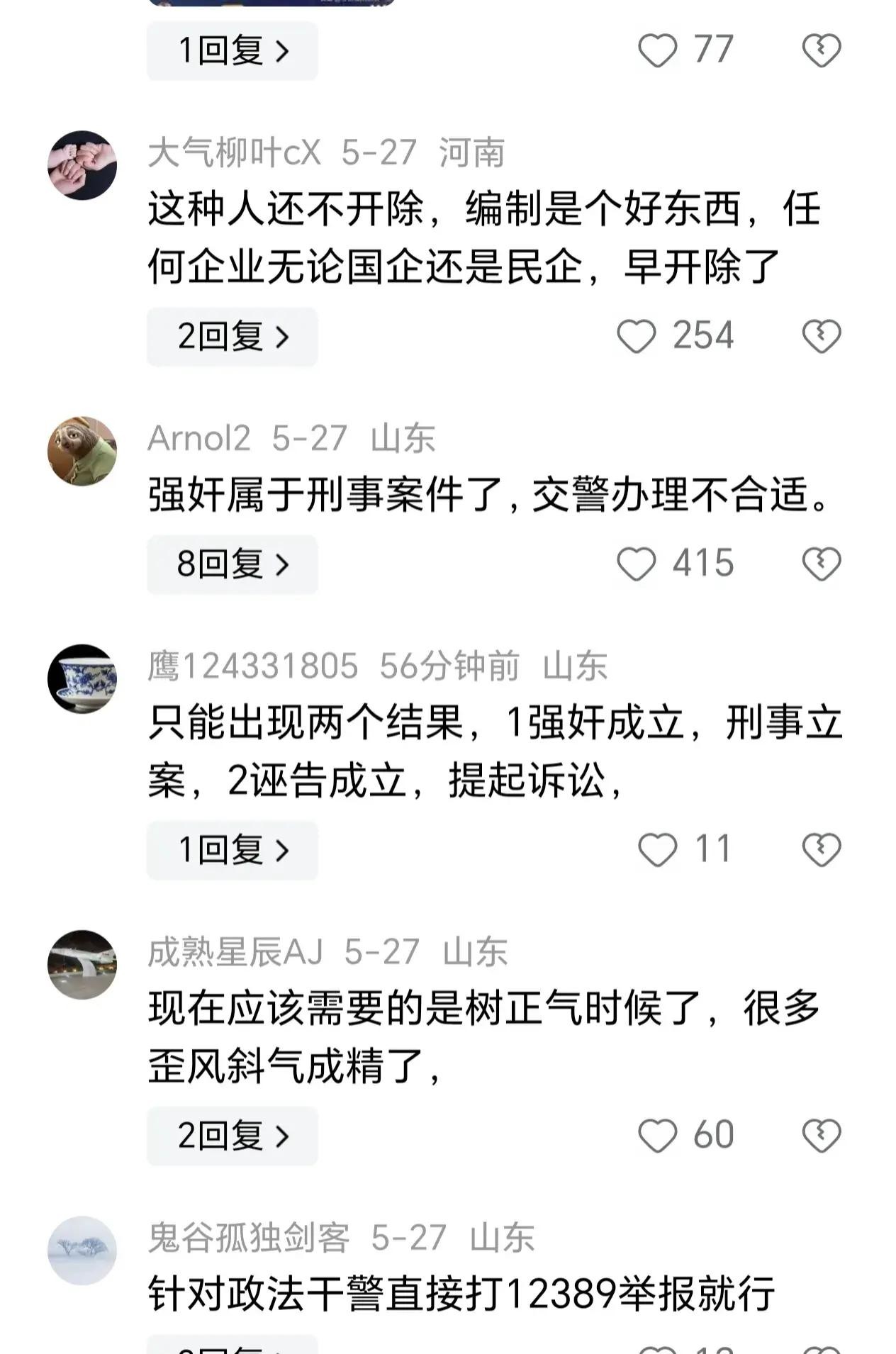This screenshot has height=1354, width=896.
Task: Dislike 大气柳叶cX's comment
Action: pyautogui.click(x=821, y=336)
